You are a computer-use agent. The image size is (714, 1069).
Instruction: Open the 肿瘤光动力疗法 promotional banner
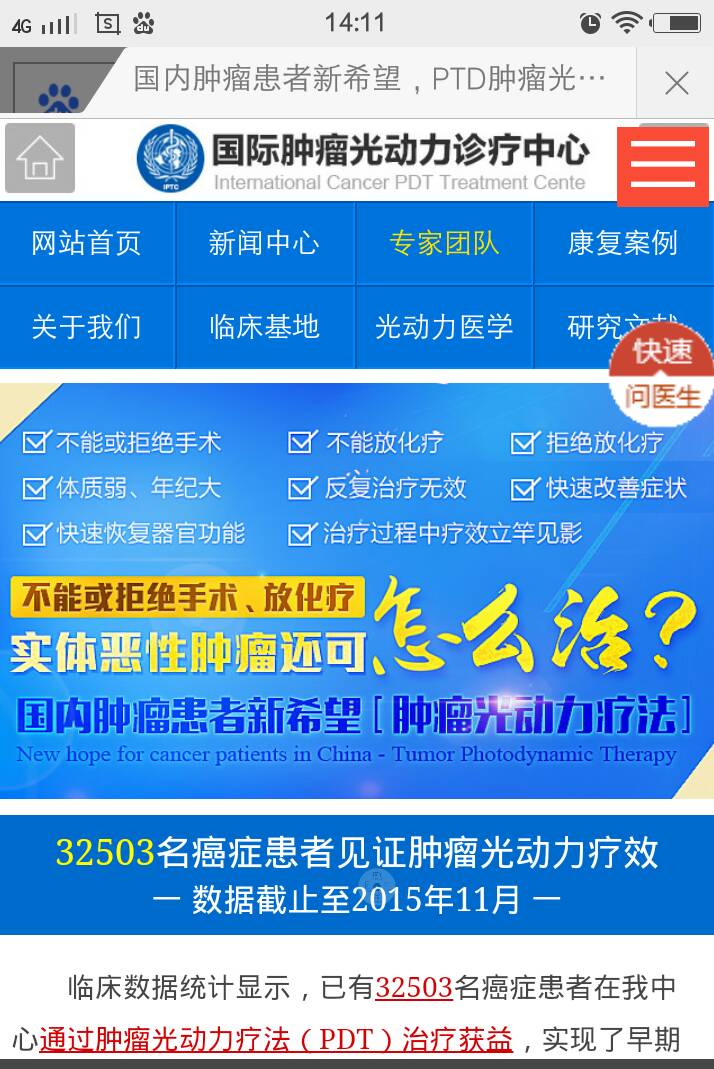[357, 590]
